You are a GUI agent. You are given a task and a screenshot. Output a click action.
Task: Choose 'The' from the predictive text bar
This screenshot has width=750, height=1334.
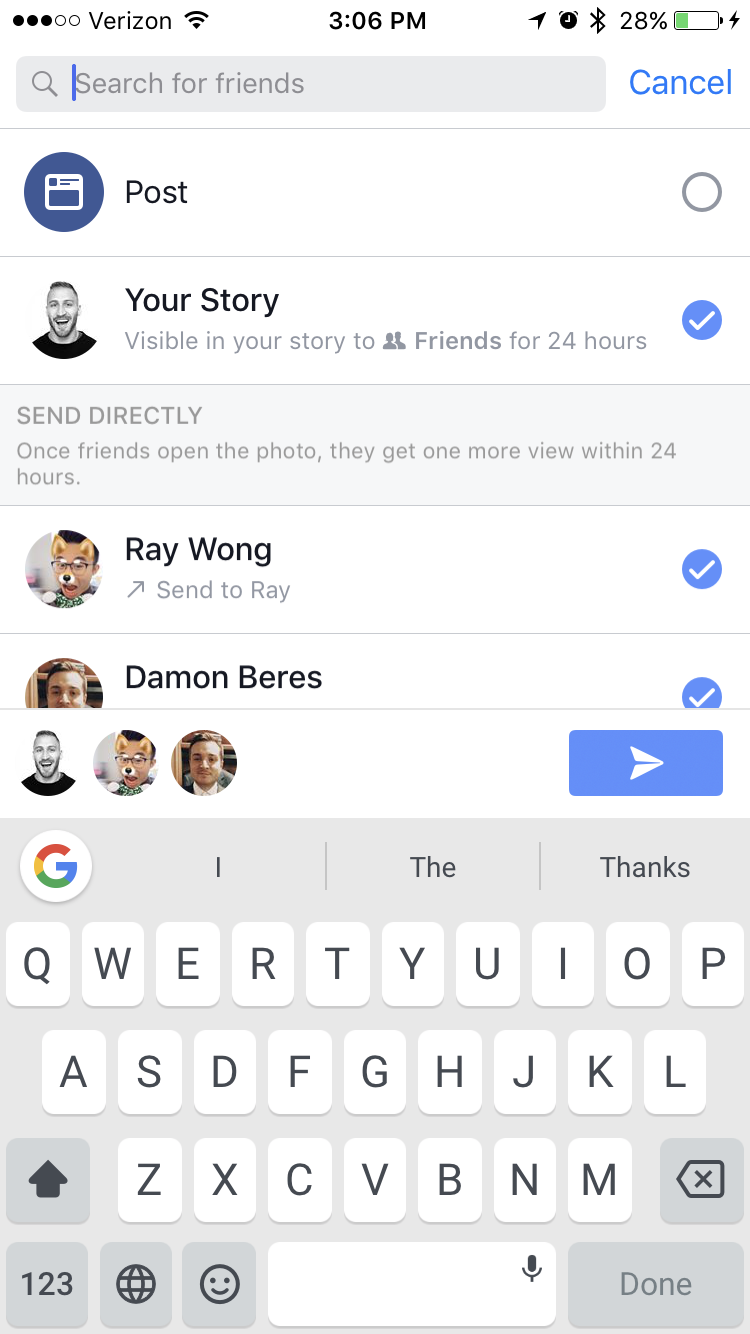coord(432,866)
